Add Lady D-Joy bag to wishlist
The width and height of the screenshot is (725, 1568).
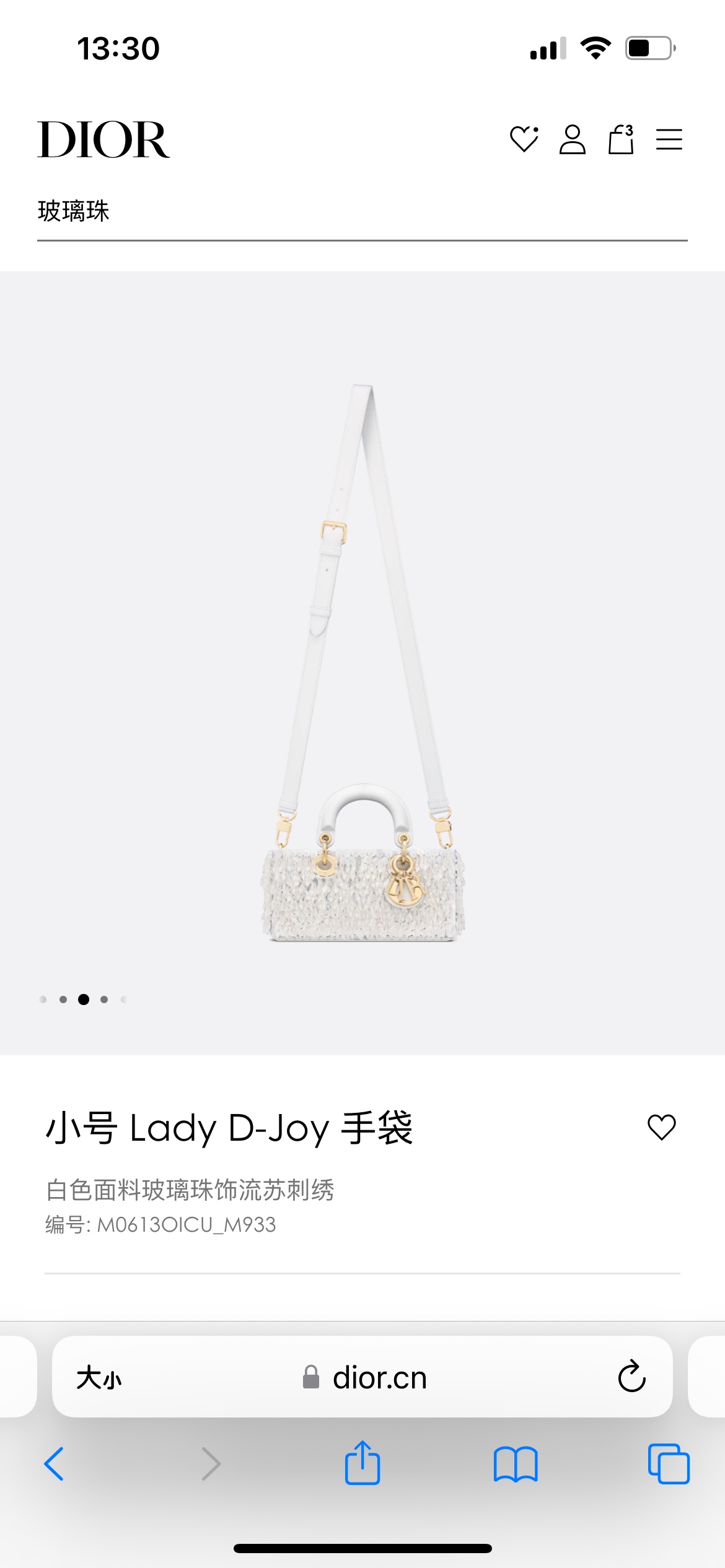point(661,1127)
